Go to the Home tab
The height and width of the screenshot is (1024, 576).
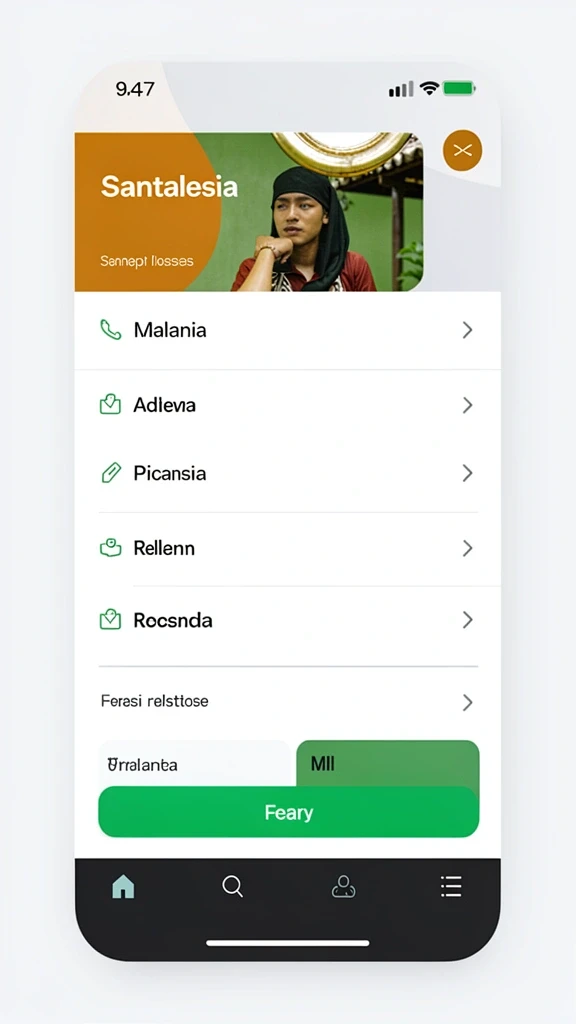click(x=123, y=887)
